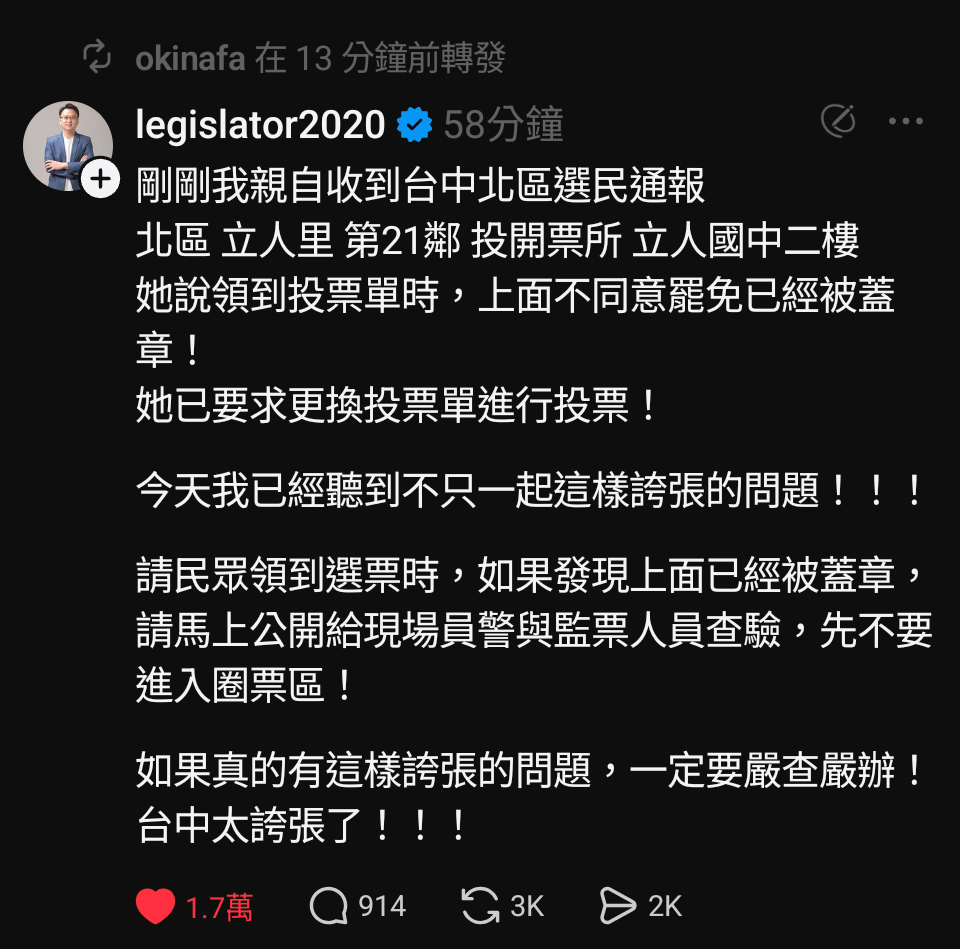Image resolution: width=960 pixels, height=949 pixels.
Task: Open legislator2020's profile from username
Action: [261, 125]
